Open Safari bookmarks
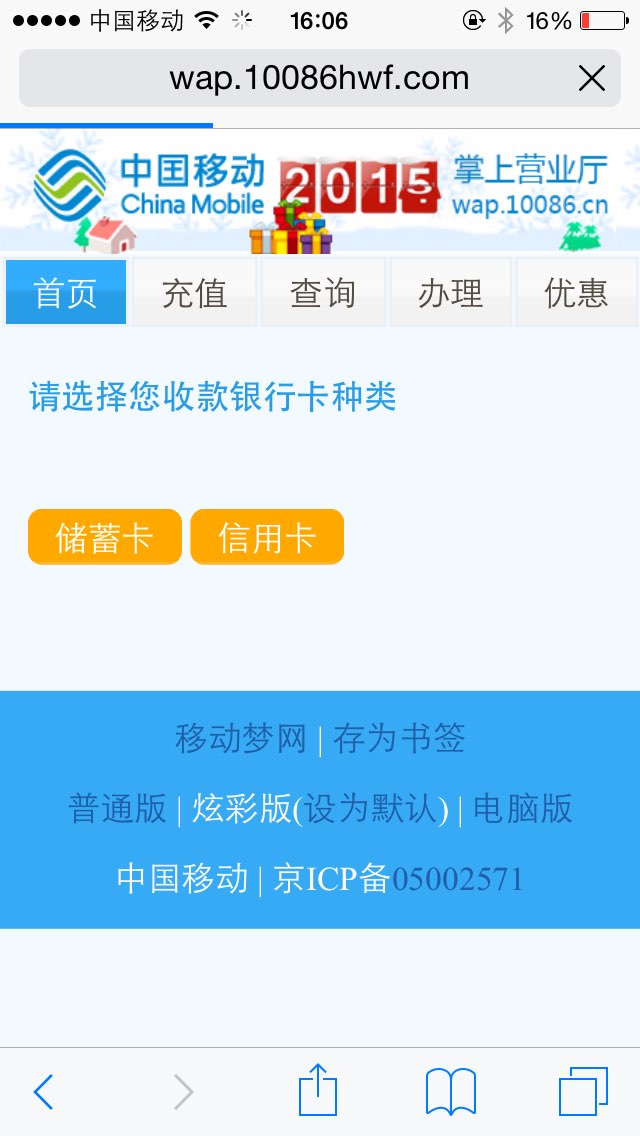This screenshot has width=640, height=1136. (451, 1092)
